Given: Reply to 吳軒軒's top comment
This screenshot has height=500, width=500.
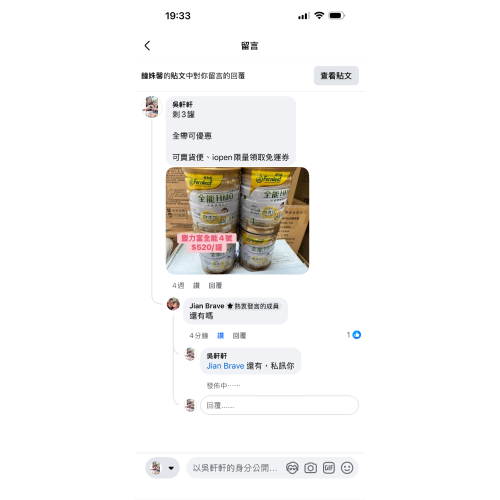Looking at the screenshot, I should (215, 285).
